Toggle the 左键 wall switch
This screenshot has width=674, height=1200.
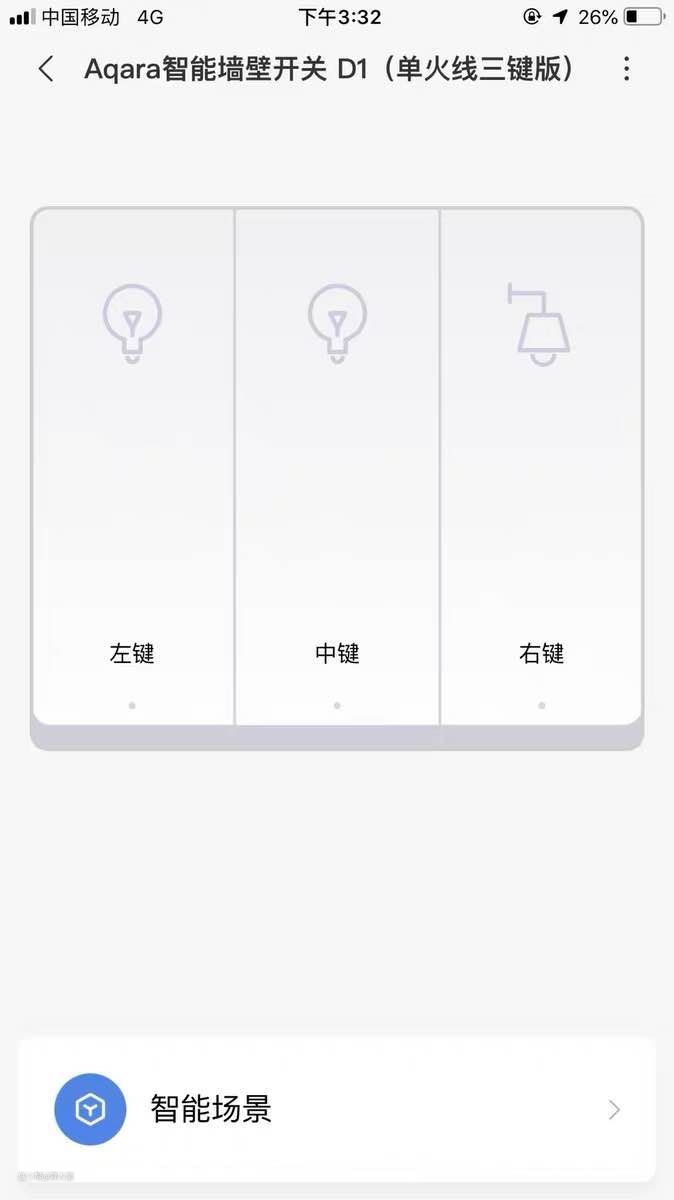pyautogui.click(x=133, y=466)
